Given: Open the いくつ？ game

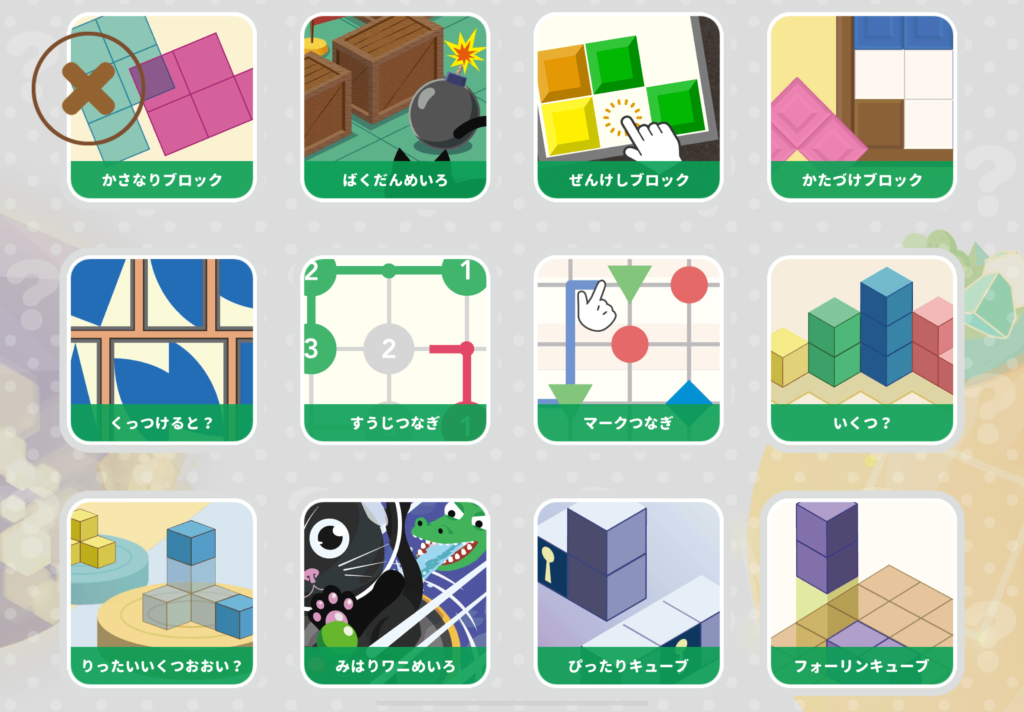Looking at the screenshot, I should pyautogui.click(x=861, y=350).
